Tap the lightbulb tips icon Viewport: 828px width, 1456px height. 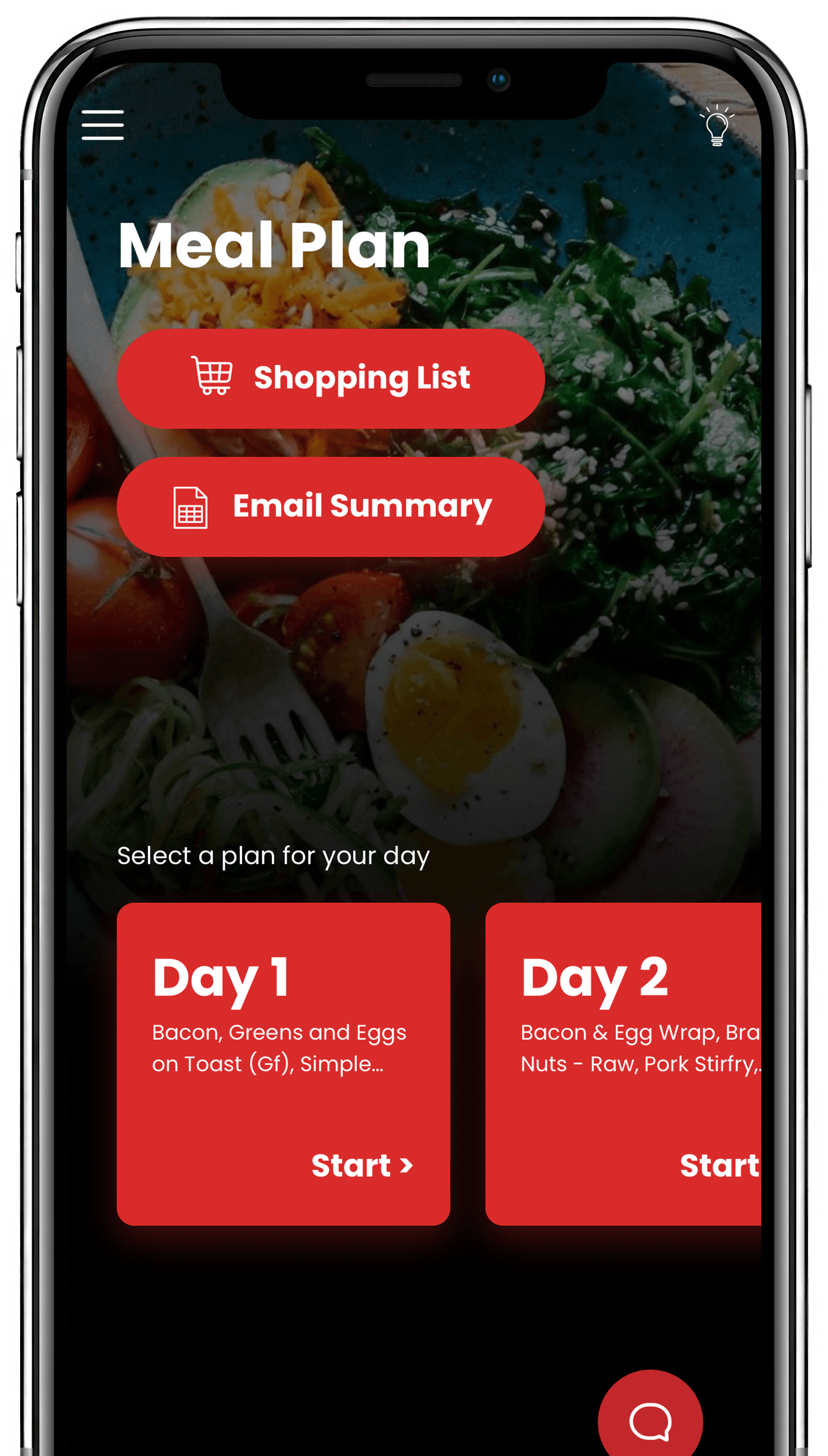click(716, 126)
